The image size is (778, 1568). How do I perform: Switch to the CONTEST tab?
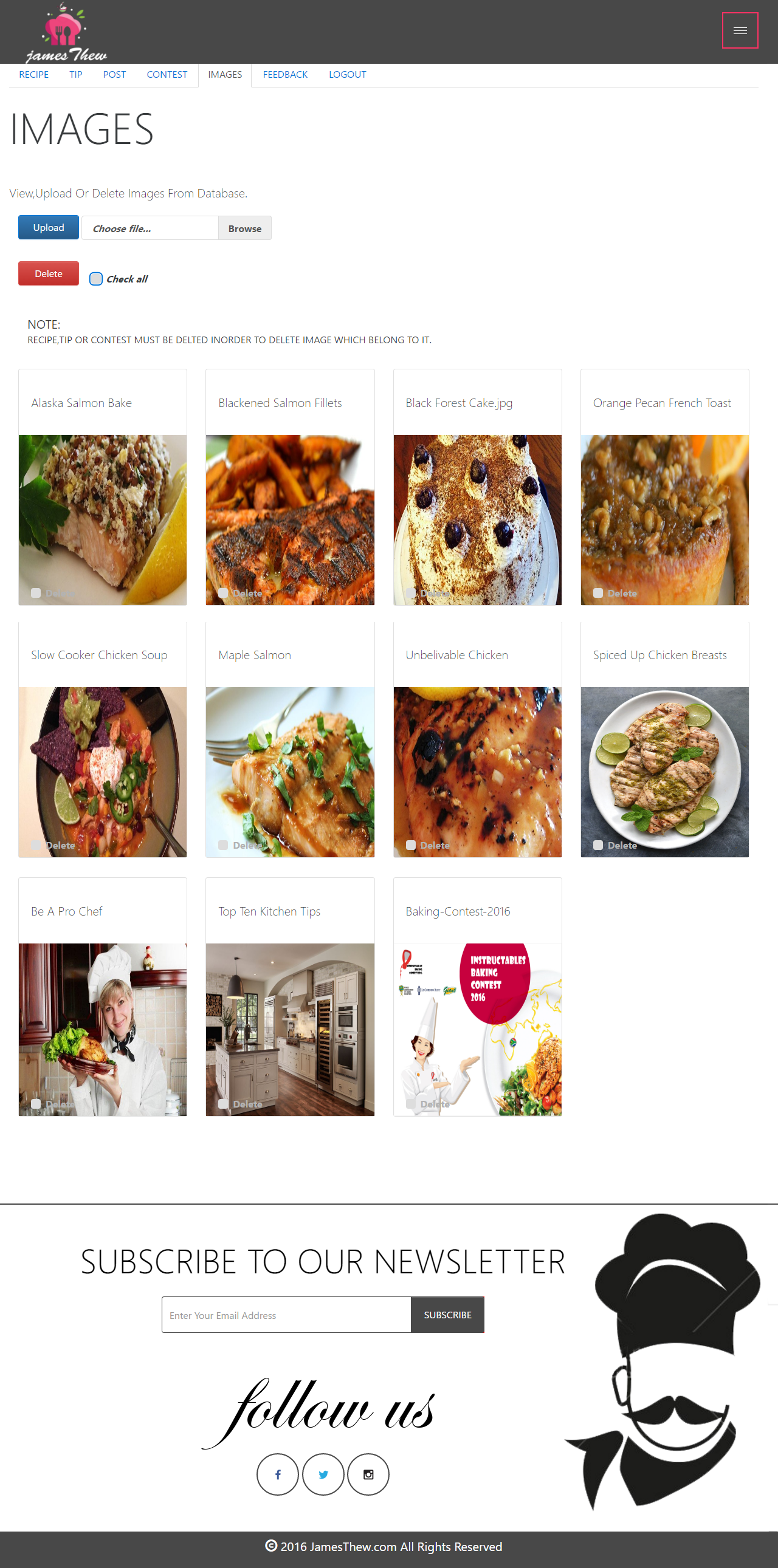tap(166, 74)
